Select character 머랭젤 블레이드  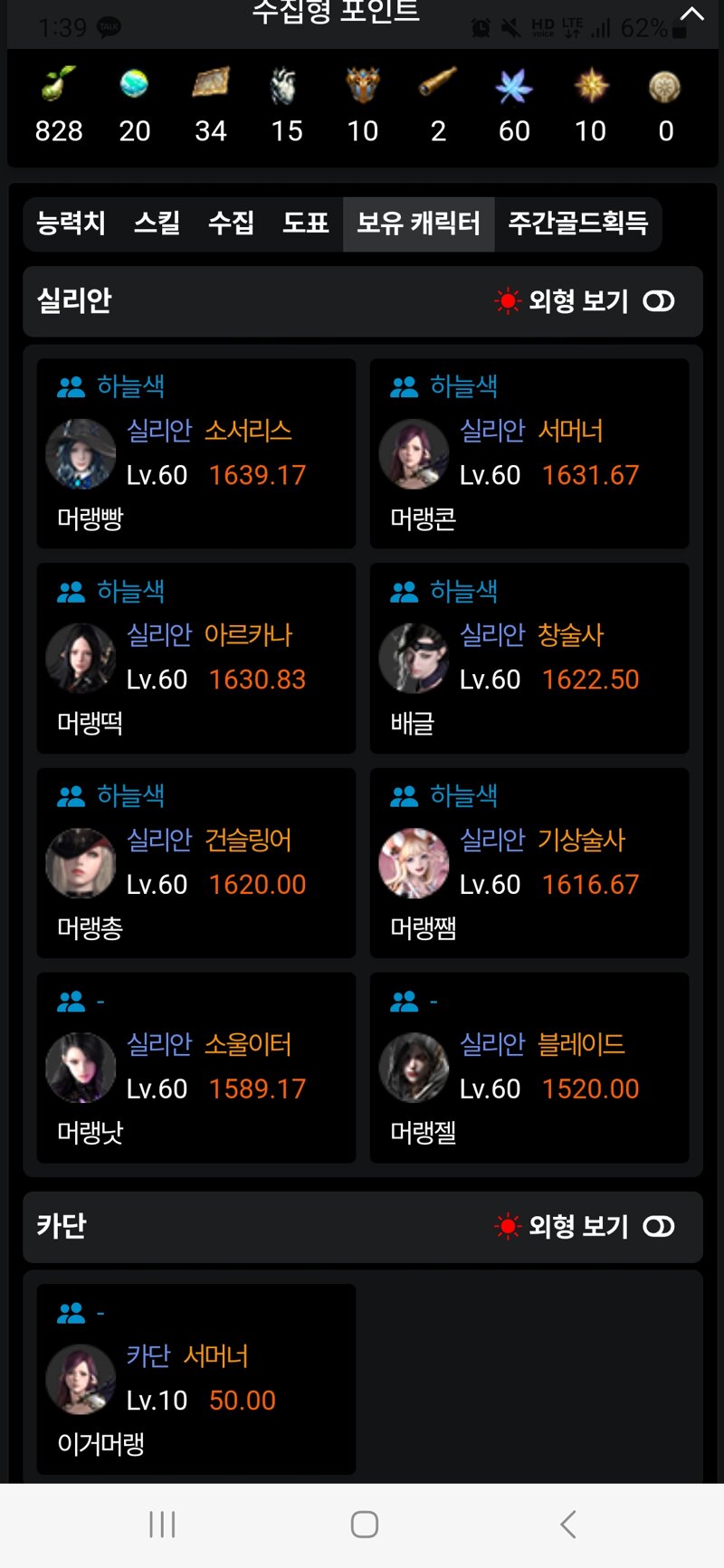[529, 1067]
